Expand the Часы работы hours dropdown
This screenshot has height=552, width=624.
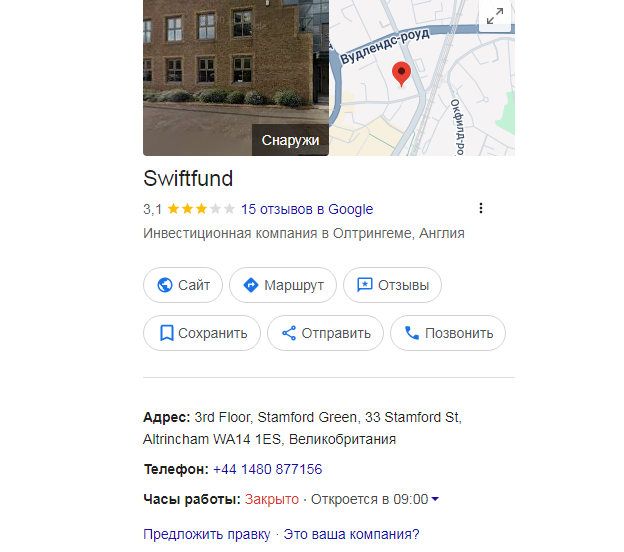point(435,499)
